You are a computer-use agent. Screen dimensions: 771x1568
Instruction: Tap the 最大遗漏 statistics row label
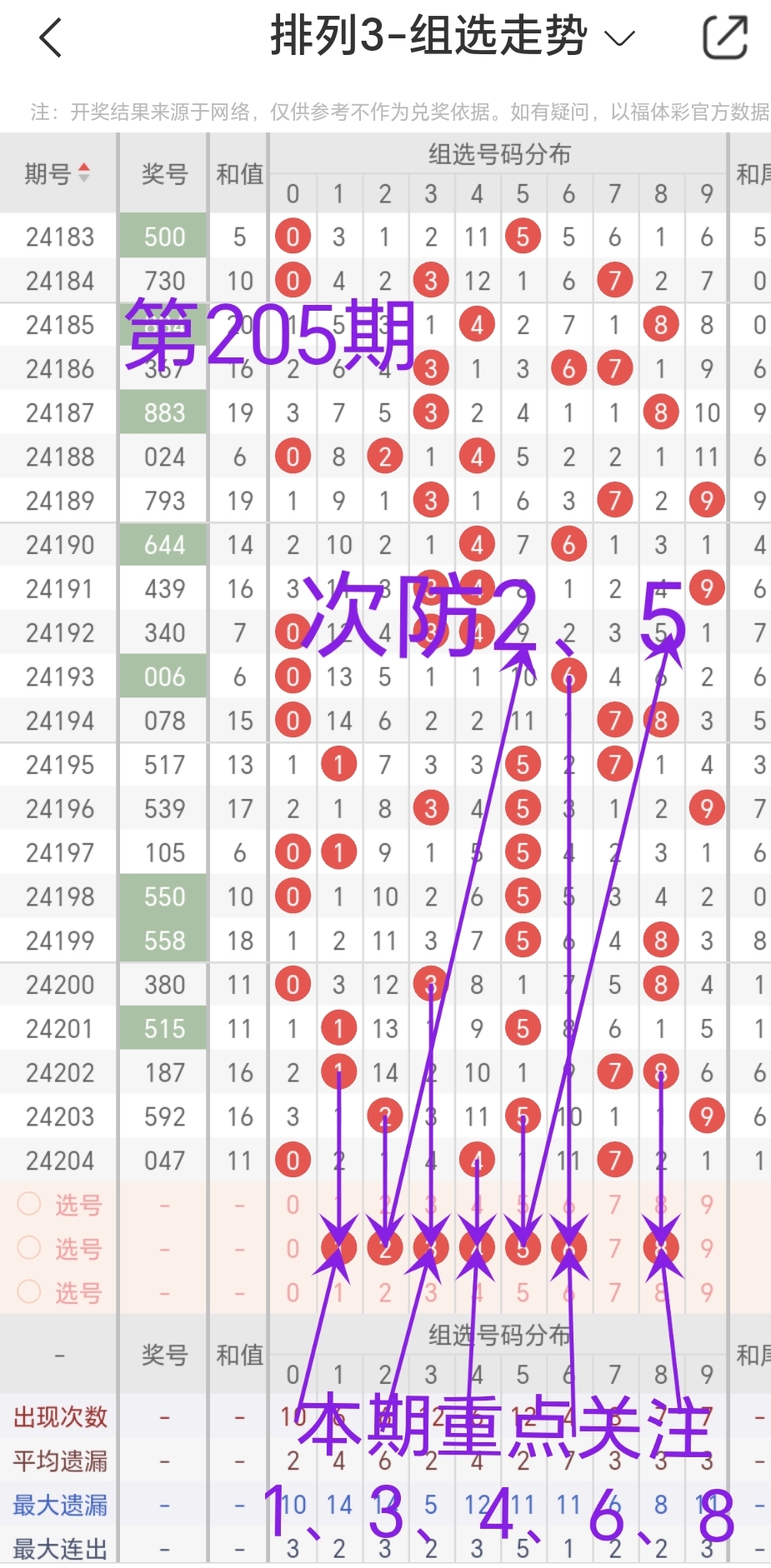click(58, 1506)
